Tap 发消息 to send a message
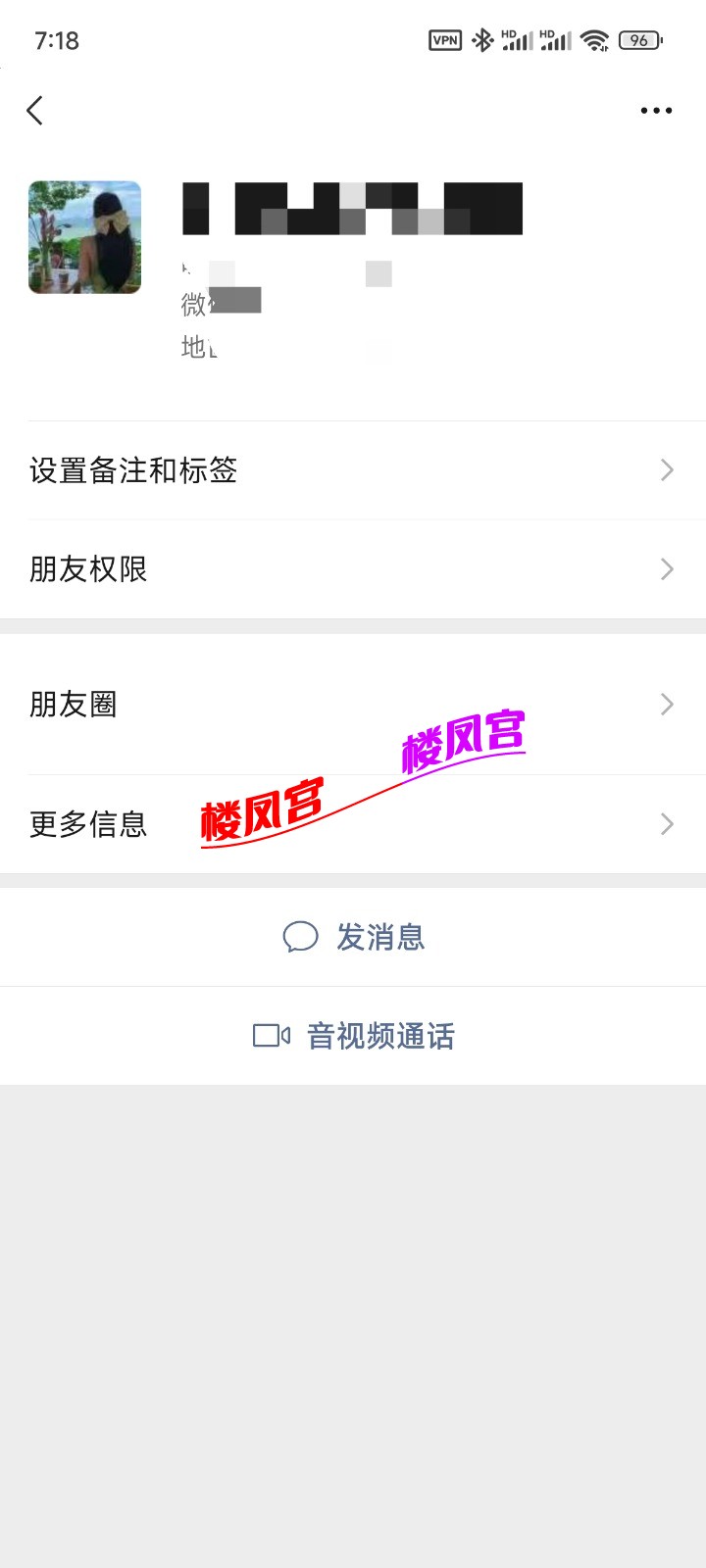The width and height of the screenshot is (706, 1568). click(x=354, y=937)
